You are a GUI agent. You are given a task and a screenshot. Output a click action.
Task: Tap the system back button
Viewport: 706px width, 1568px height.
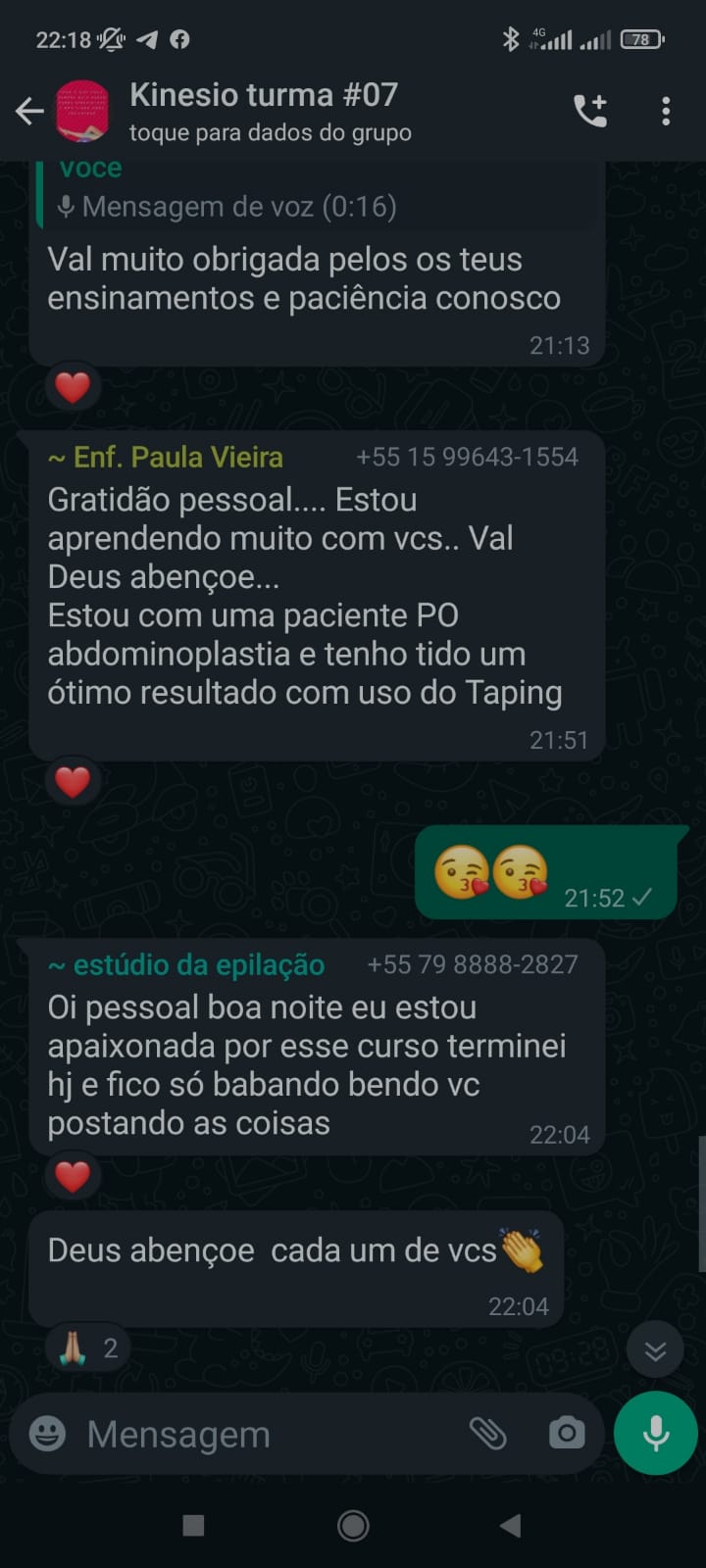(x=510, y=1525)
